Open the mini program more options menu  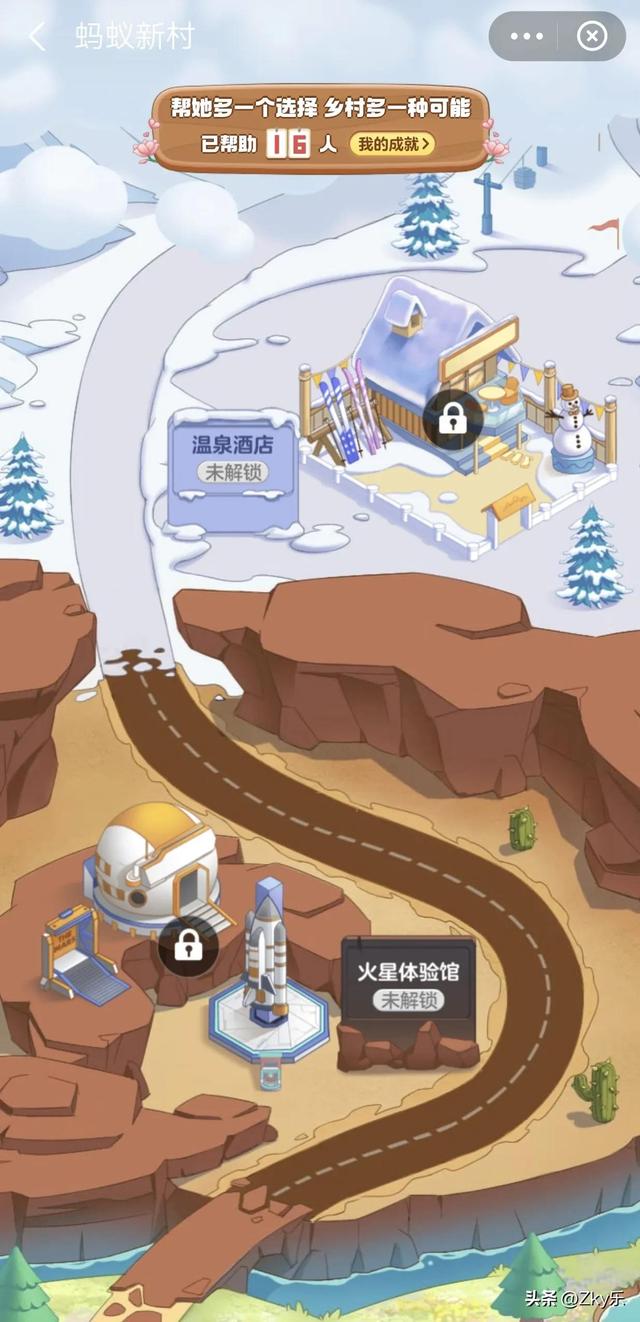526,37
